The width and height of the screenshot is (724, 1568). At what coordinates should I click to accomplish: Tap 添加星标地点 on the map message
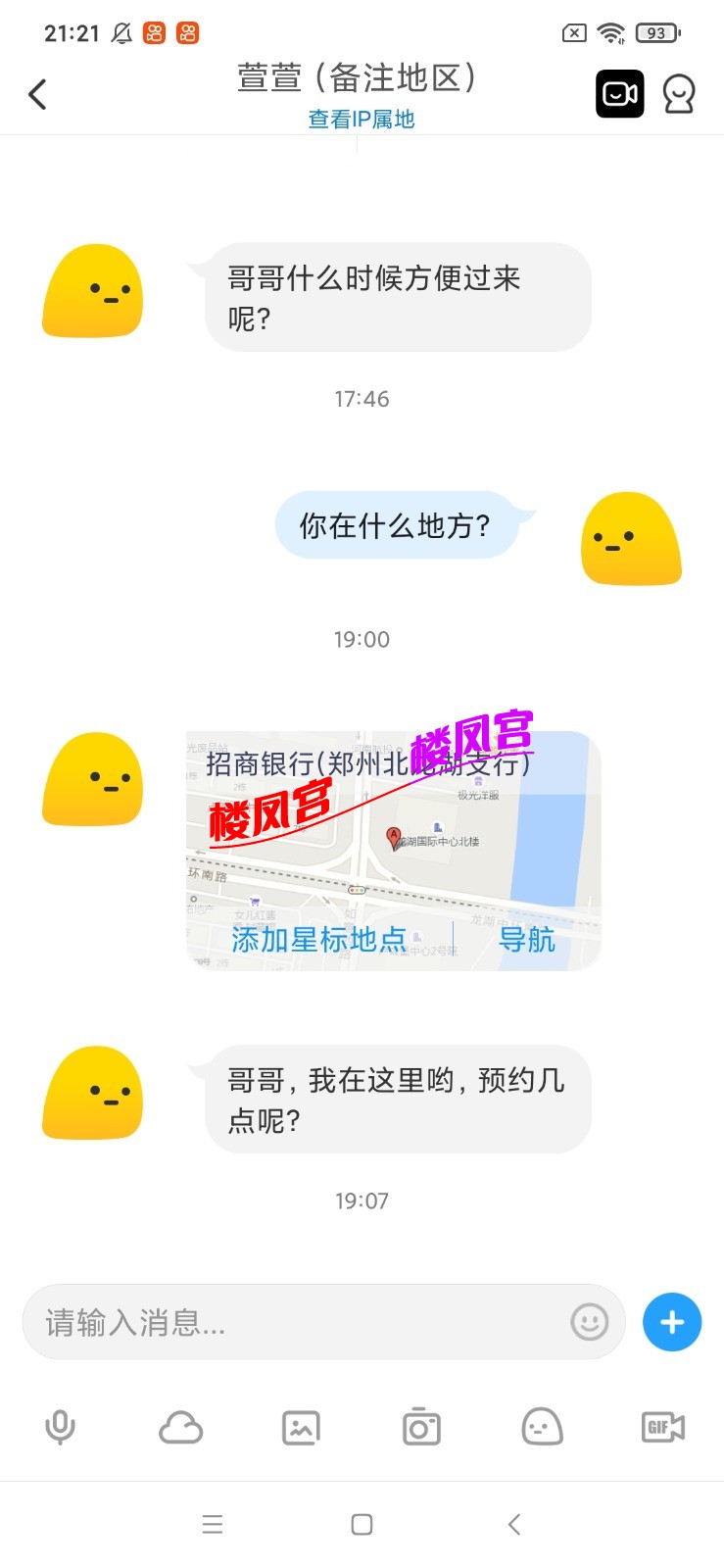(x=316, y=940)
